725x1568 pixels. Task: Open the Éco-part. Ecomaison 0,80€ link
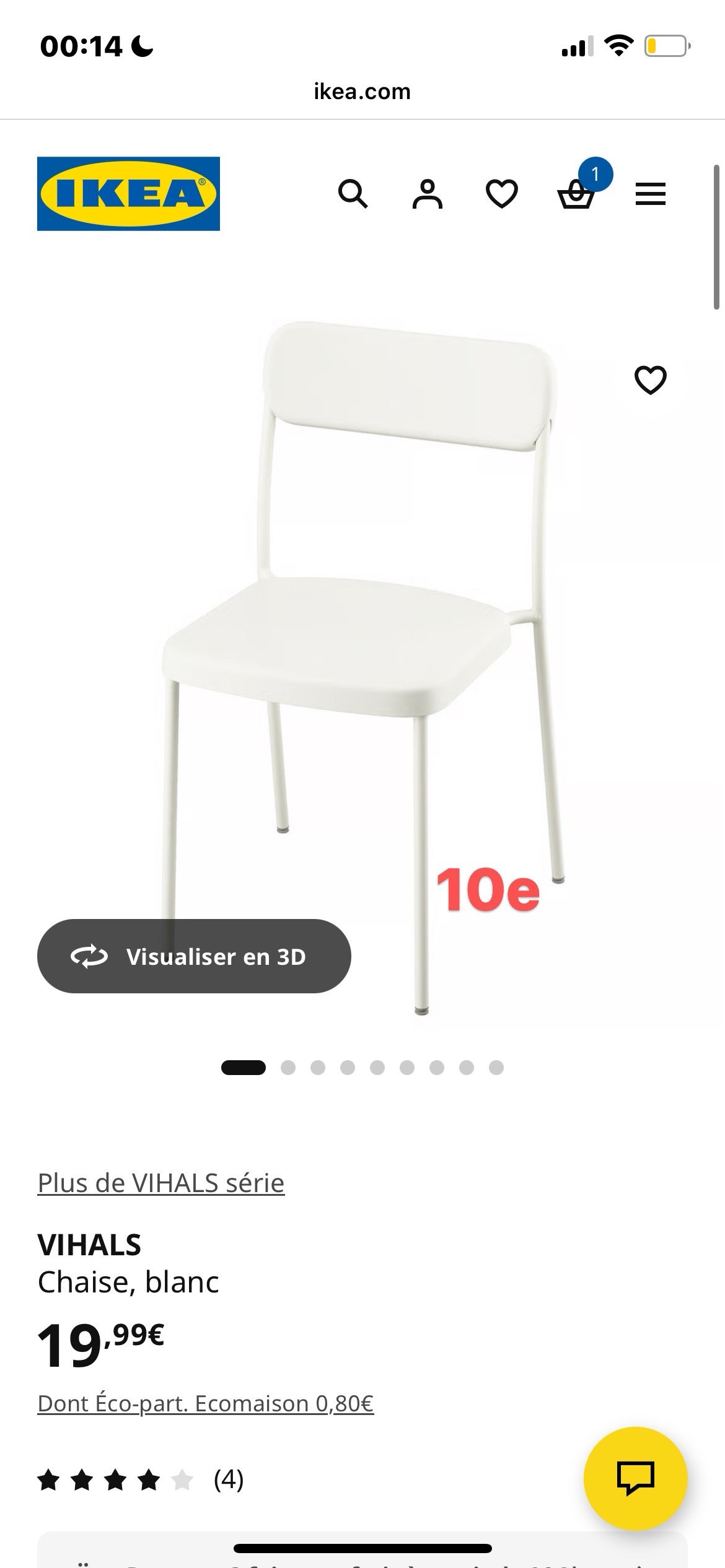[206, 1403]
